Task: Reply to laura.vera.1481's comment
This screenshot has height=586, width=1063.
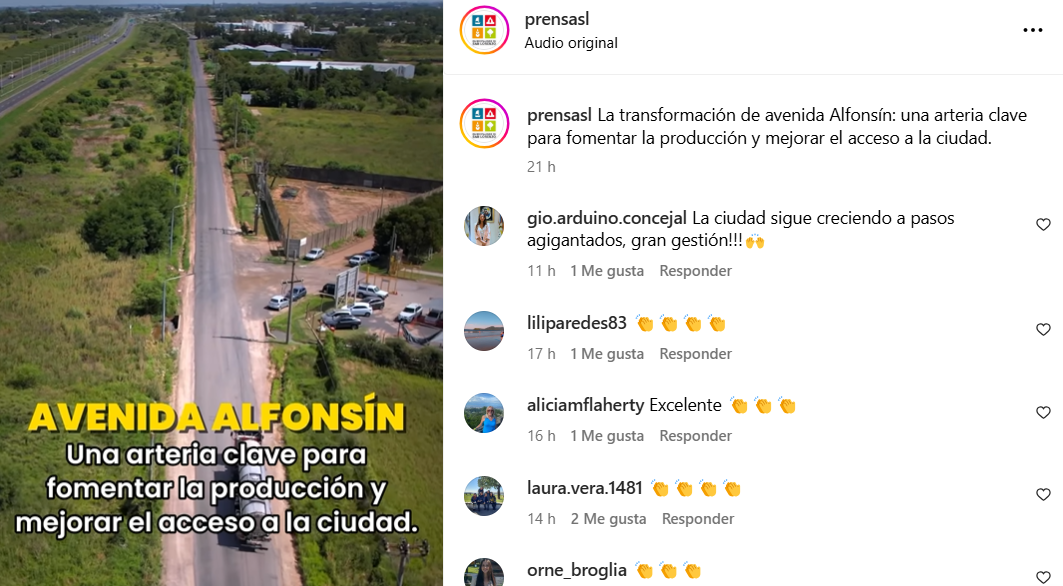Action: click(x=698, y=519)
